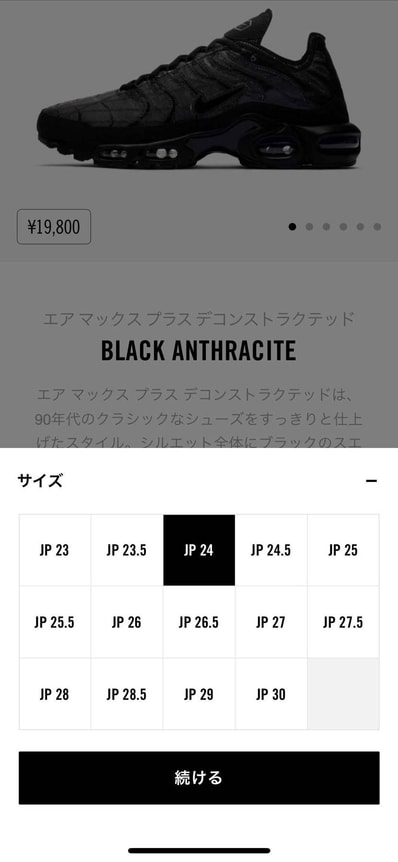Screen dimensions: 398x862
Task: Pick size JP 30
Action: (x=271, y=694)
